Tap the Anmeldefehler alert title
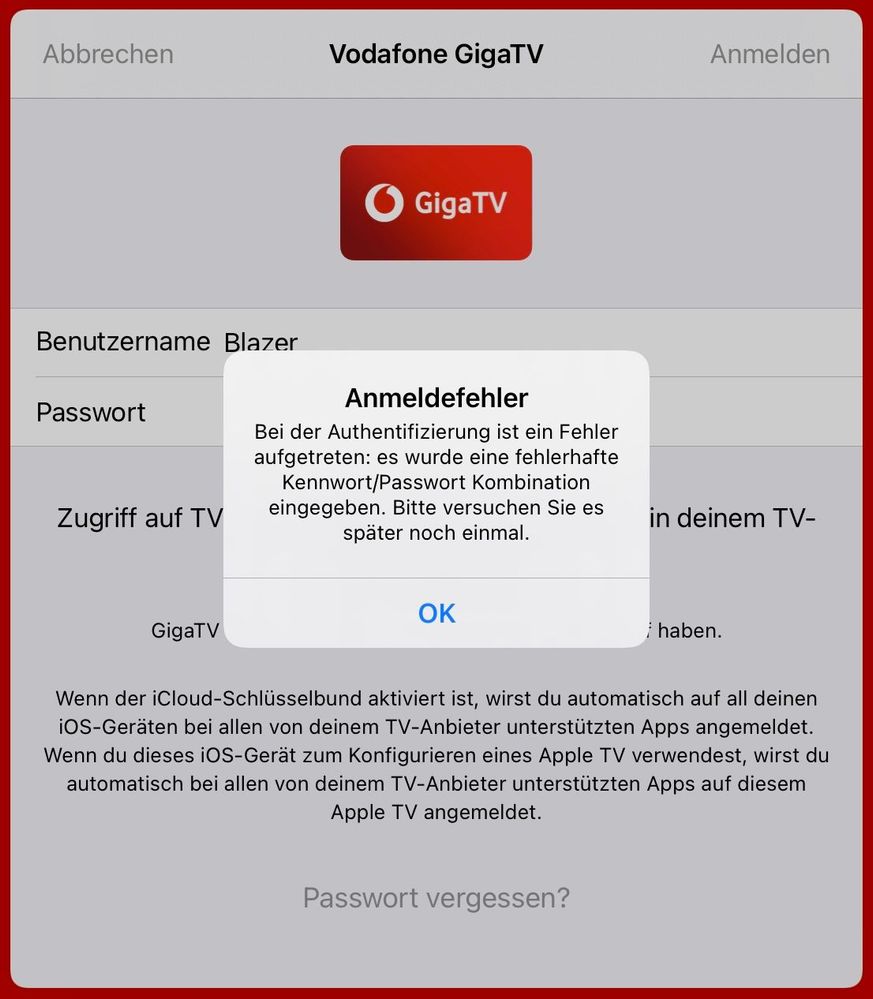 (x=435, y=397)
